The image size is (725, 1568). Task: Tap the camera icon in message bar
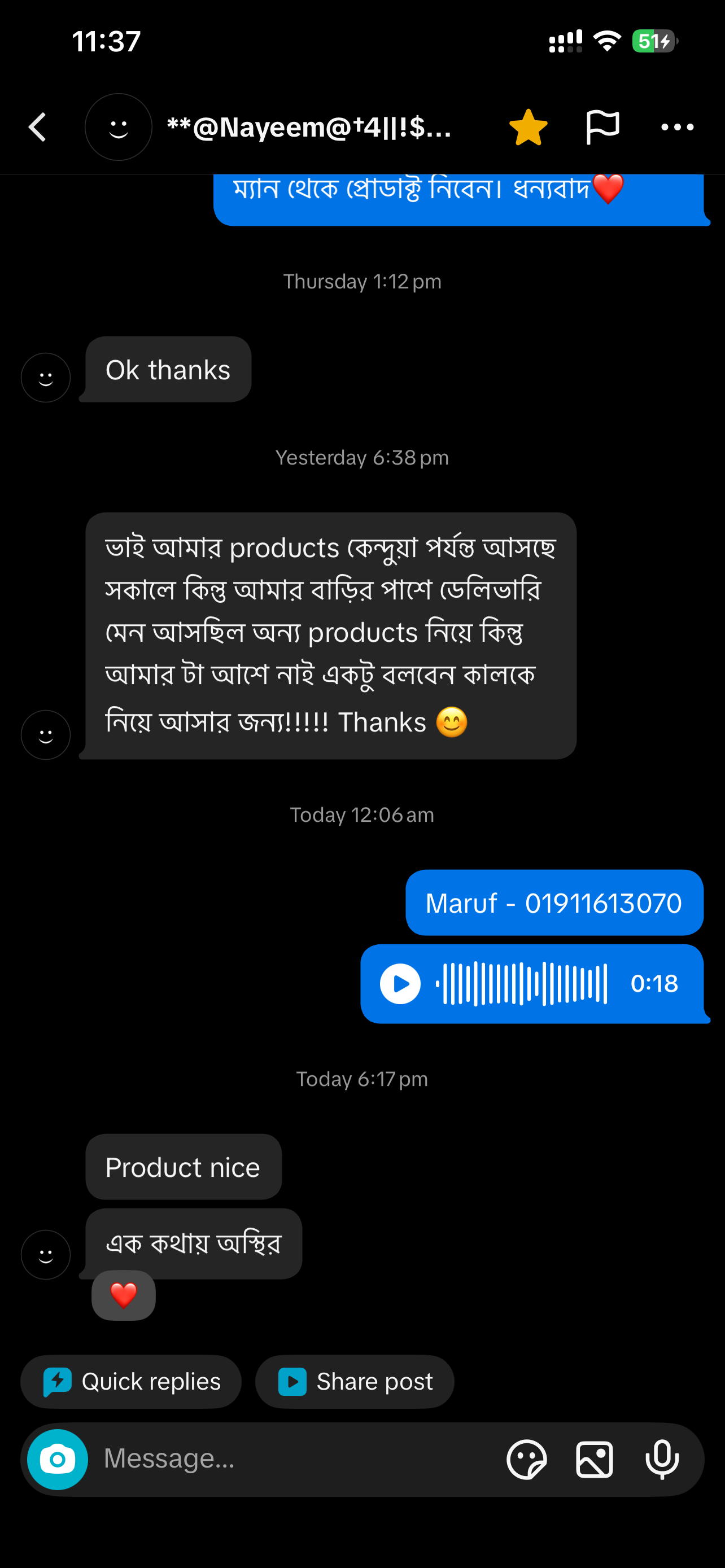click(x=56, y=1458)
